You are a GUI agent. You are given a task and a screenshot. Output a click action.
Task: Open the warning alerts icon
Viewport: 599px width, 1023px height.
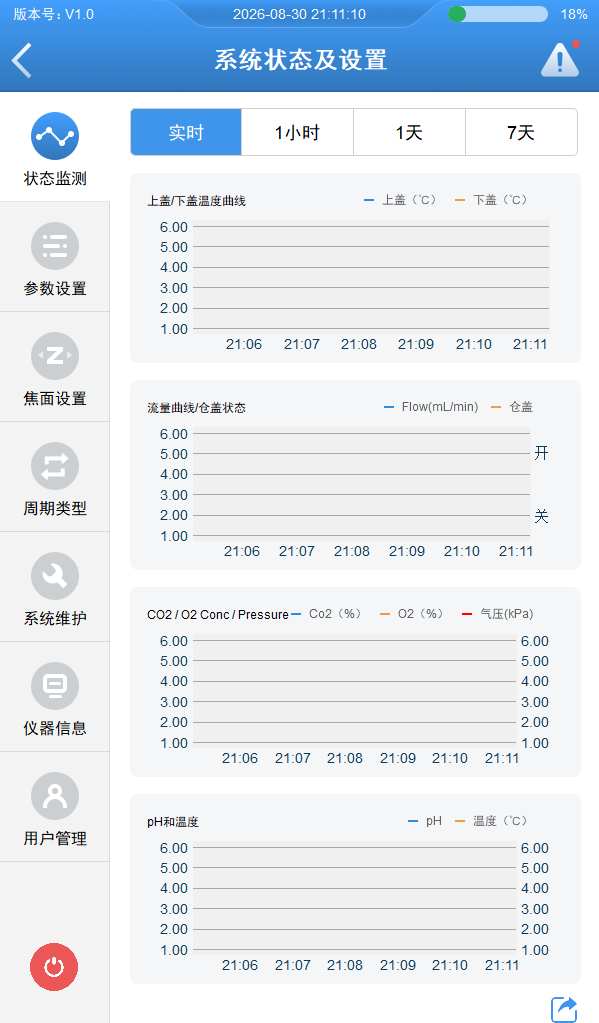point(561,59)
